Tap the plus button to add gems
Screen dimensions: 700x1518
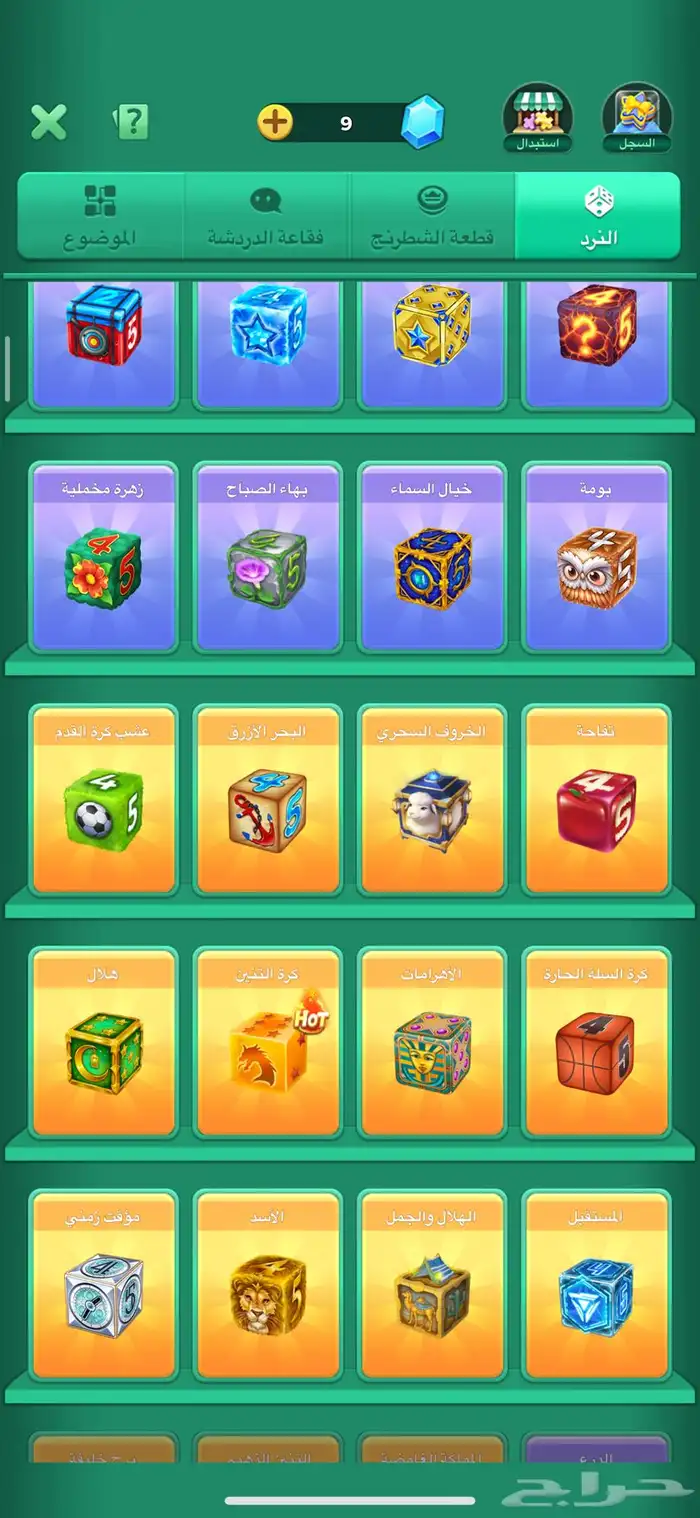275,123
